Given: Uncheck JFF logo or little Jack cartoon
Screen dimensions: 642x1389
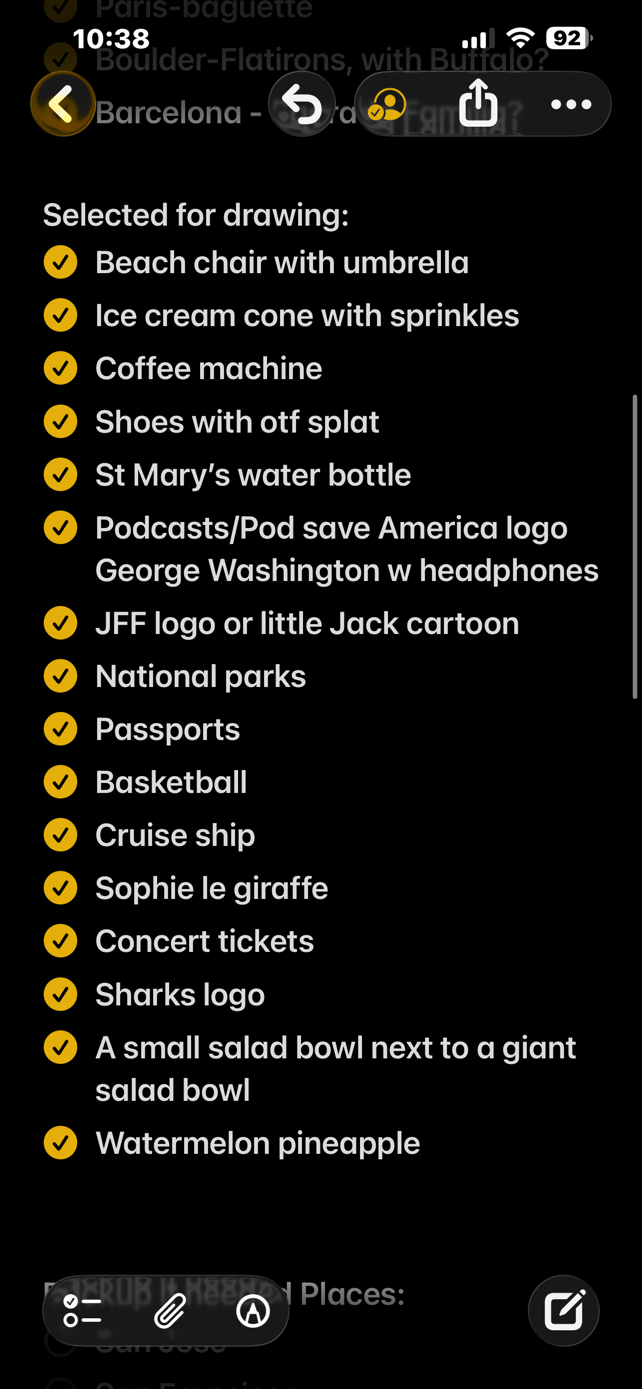Looking at the screenshot, I should (61, 623).
